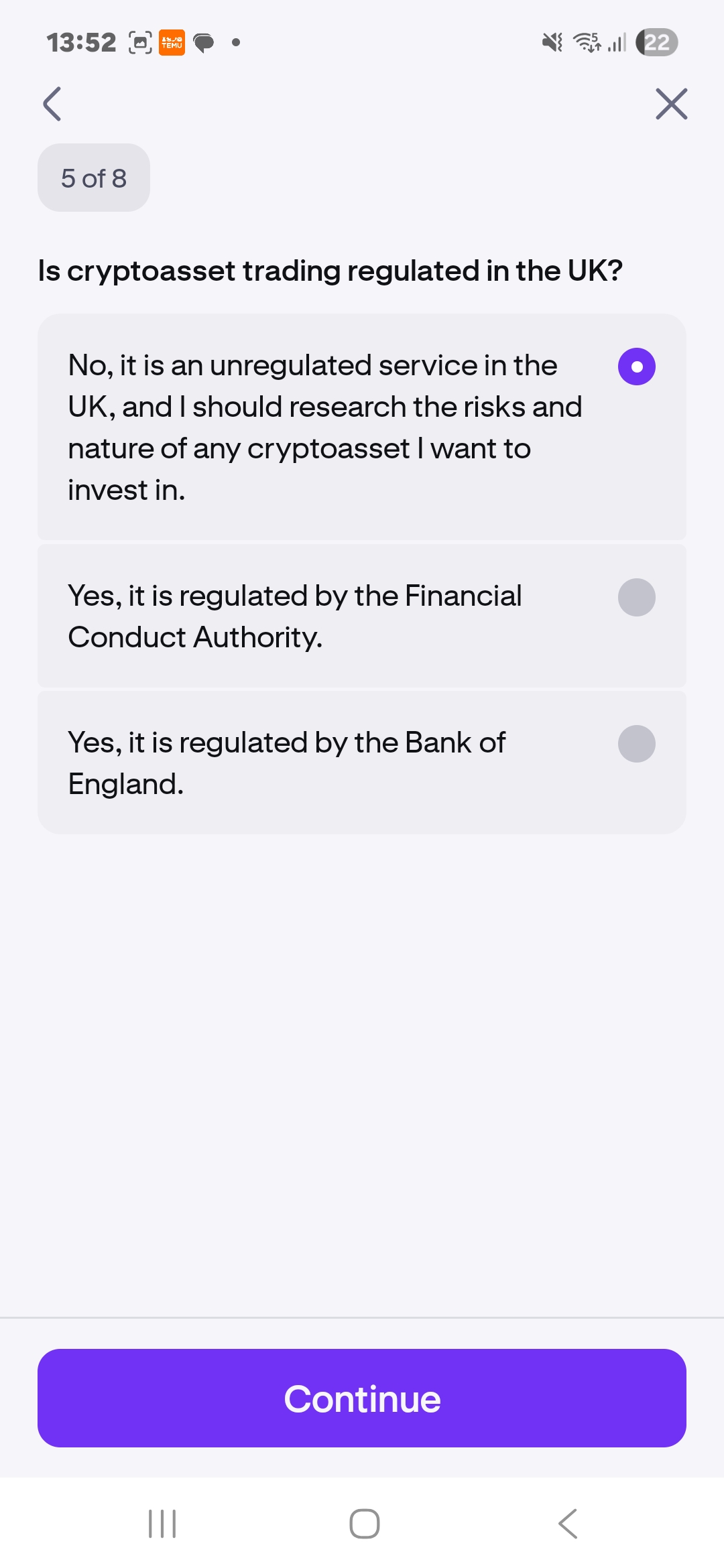Tap the chat bubble notification icon
This screenshot has height=1568, width=724.
pyautogui.click(x=204, y=42)
